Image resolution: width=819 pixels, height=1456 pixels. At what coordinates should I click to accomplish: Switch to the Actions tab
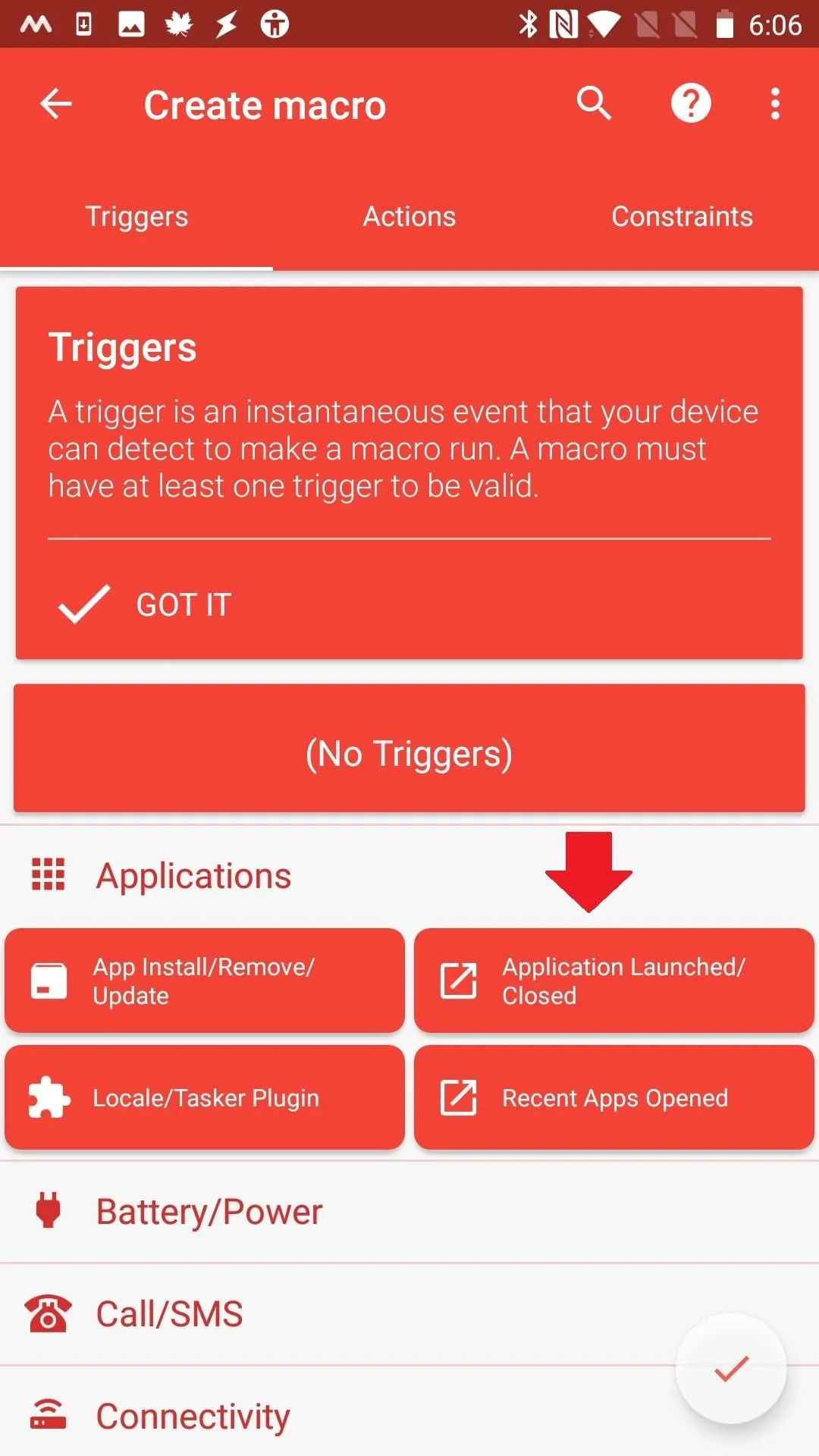(409, 217)
